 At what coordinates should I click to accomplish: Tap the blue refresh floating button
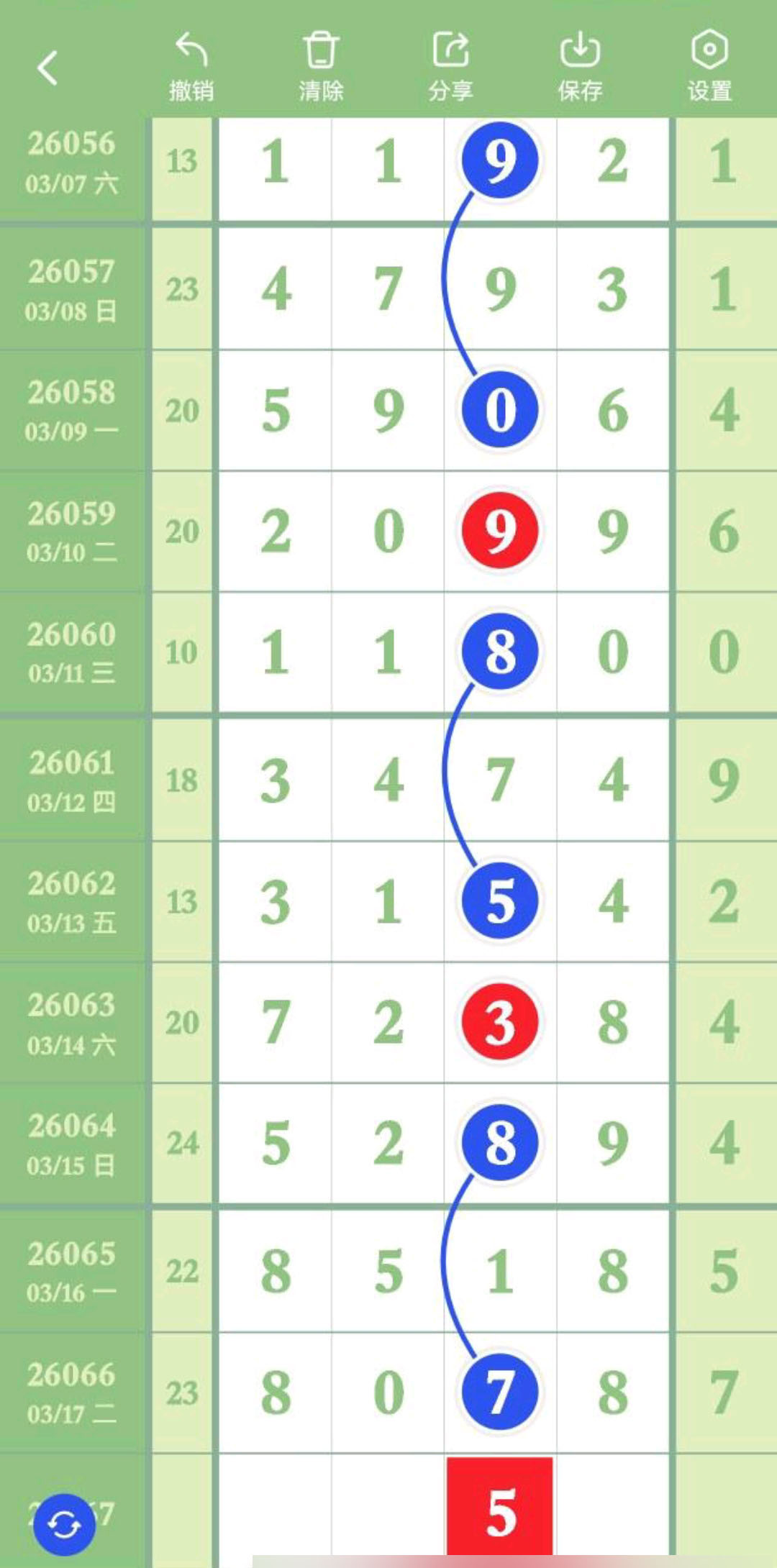click(x=64, y=1524)
